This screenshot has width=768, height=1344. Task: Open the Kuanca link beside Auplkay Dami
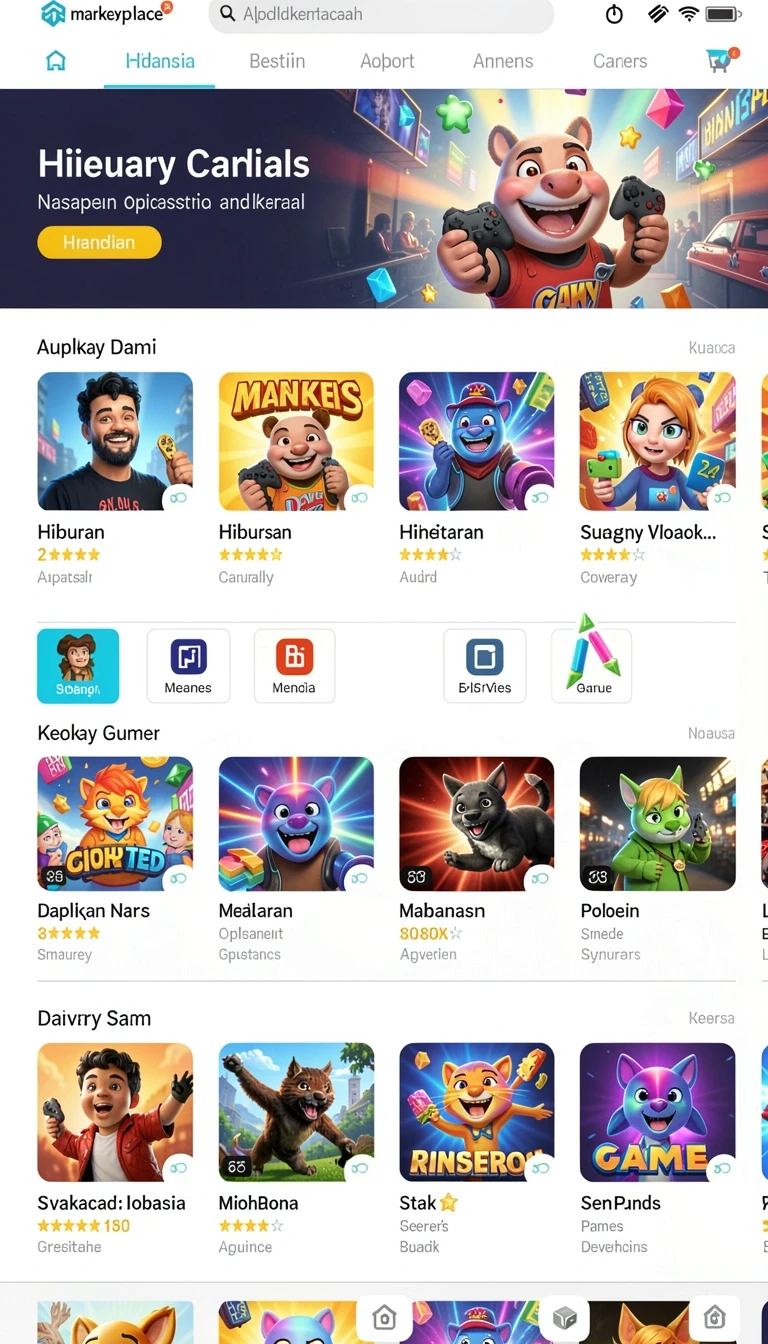(712, 348)
